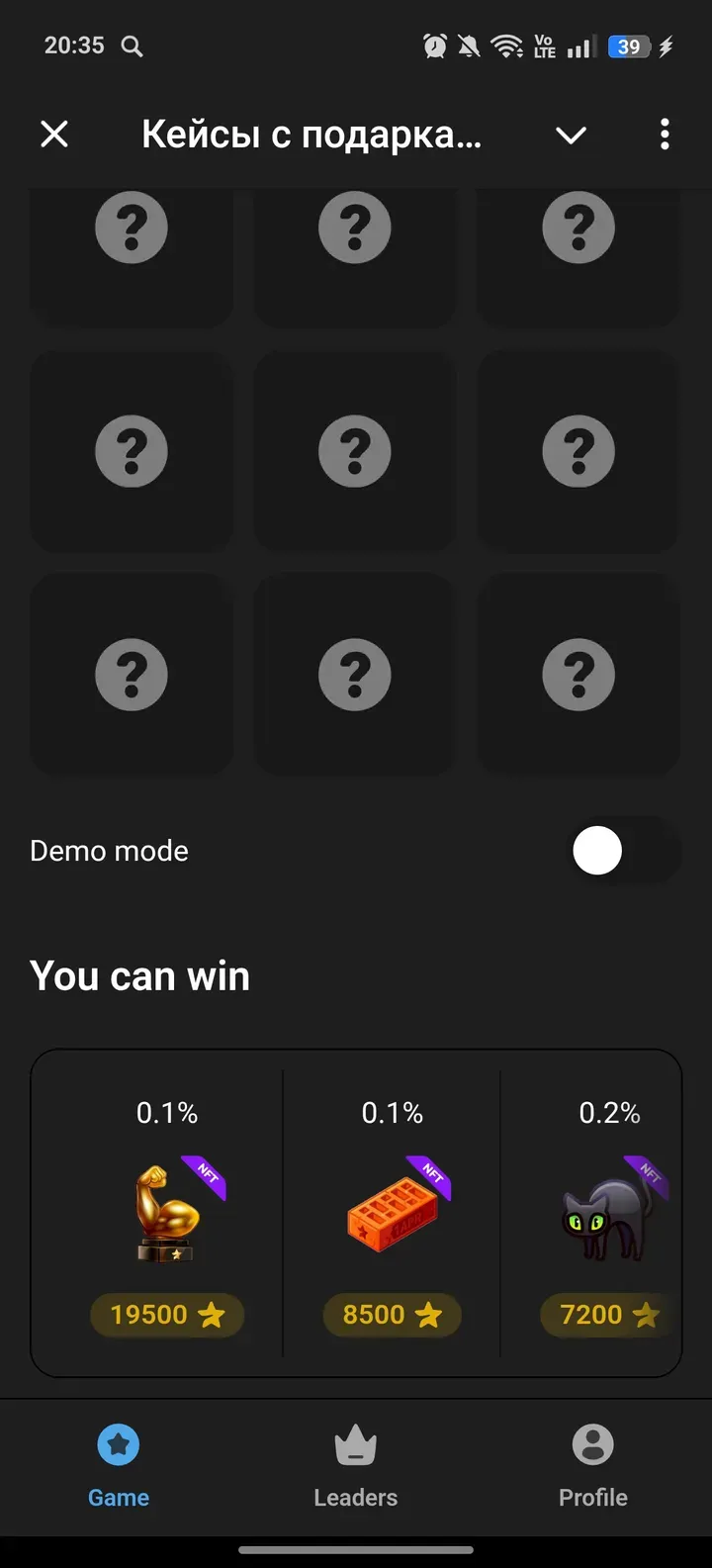Open the three-dot overflow menu
The image size is (712, 1568).
coord(665,135)
